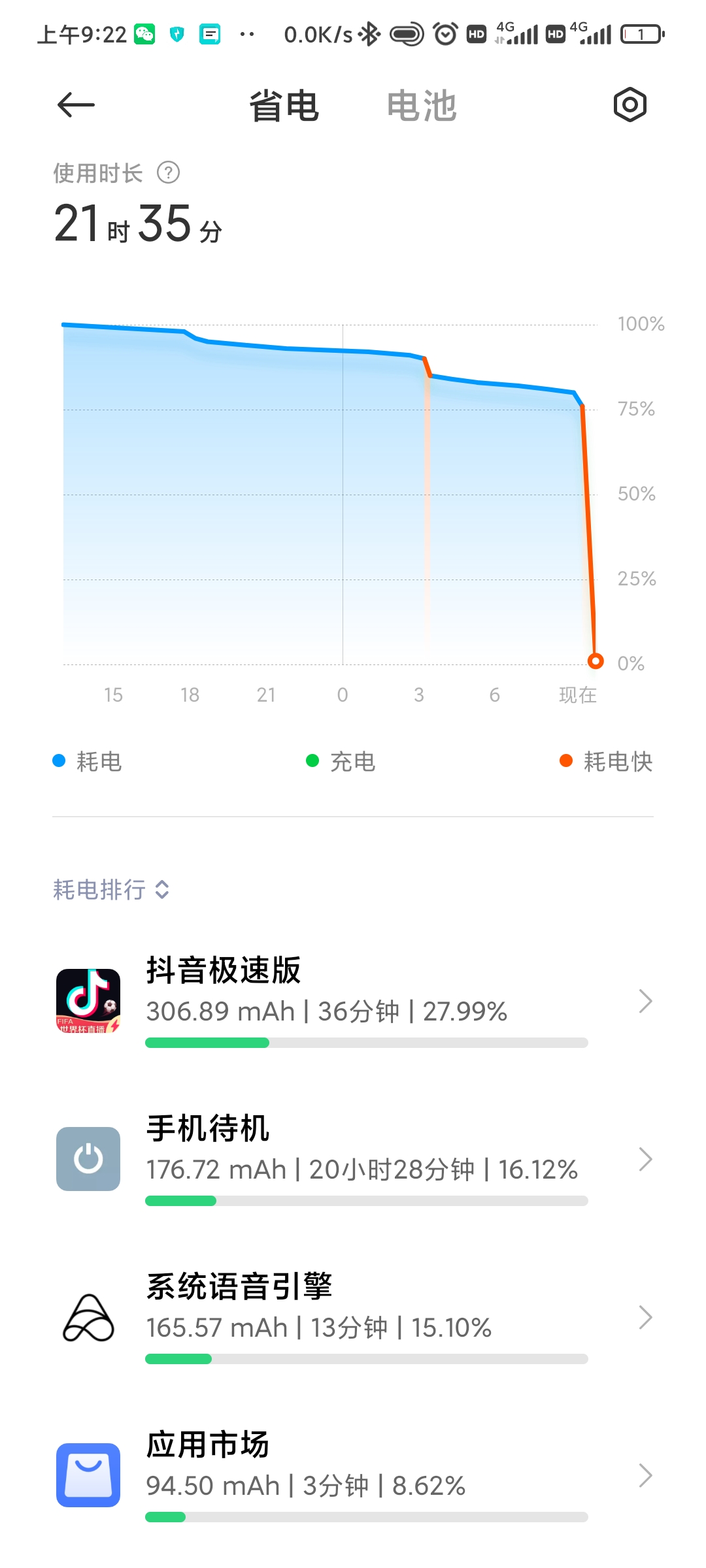Show 应用市场 battery usage details

353,1475
